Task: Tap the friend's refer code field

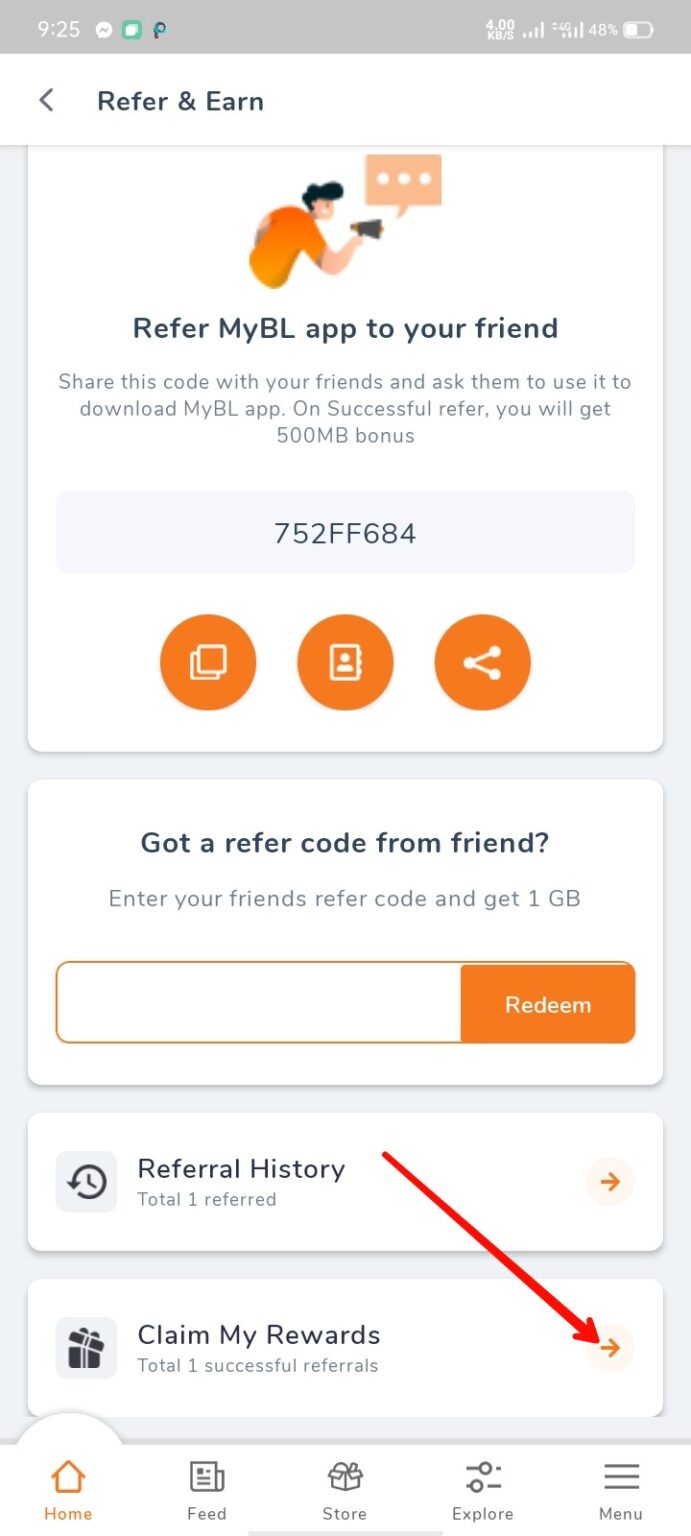Action: 259,1003
